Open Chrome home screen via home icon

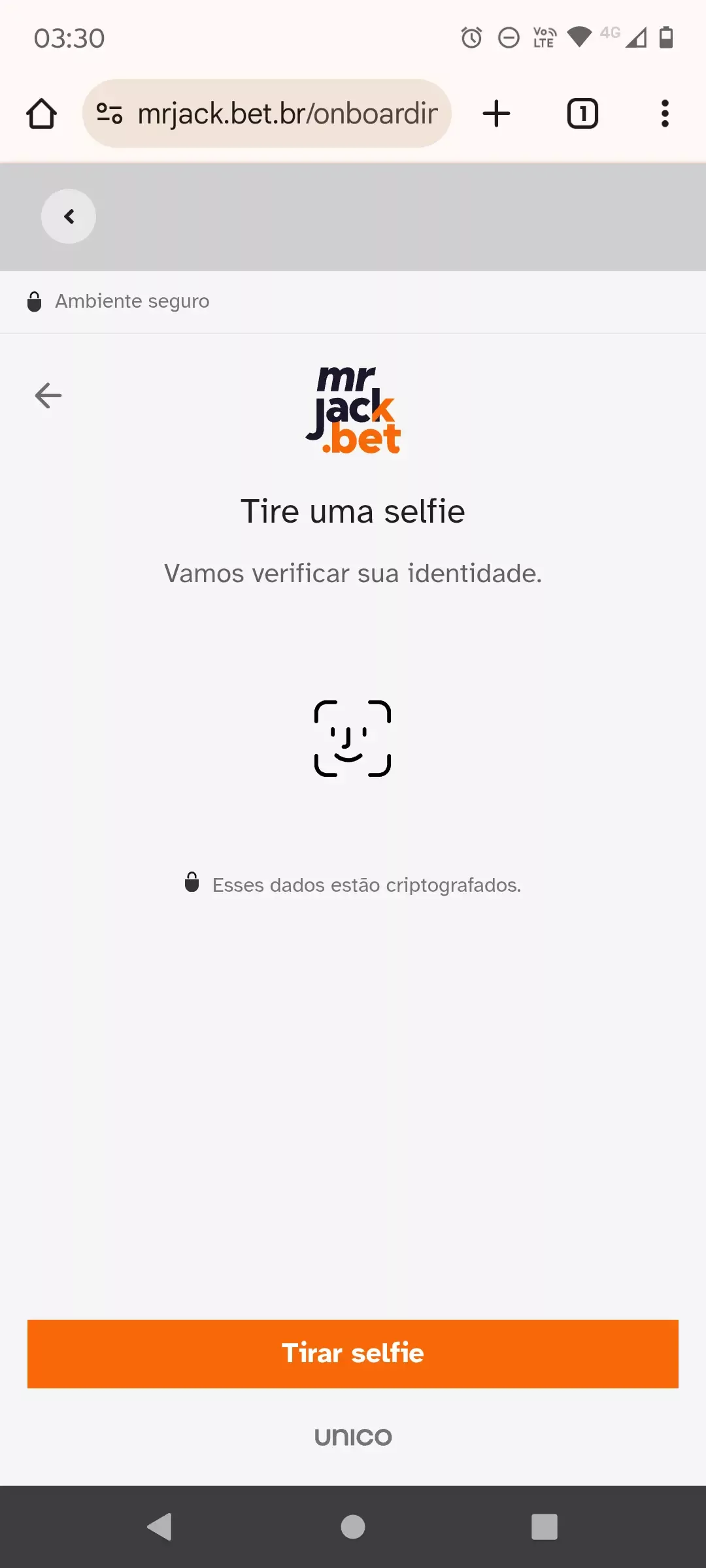click(42, 112)
